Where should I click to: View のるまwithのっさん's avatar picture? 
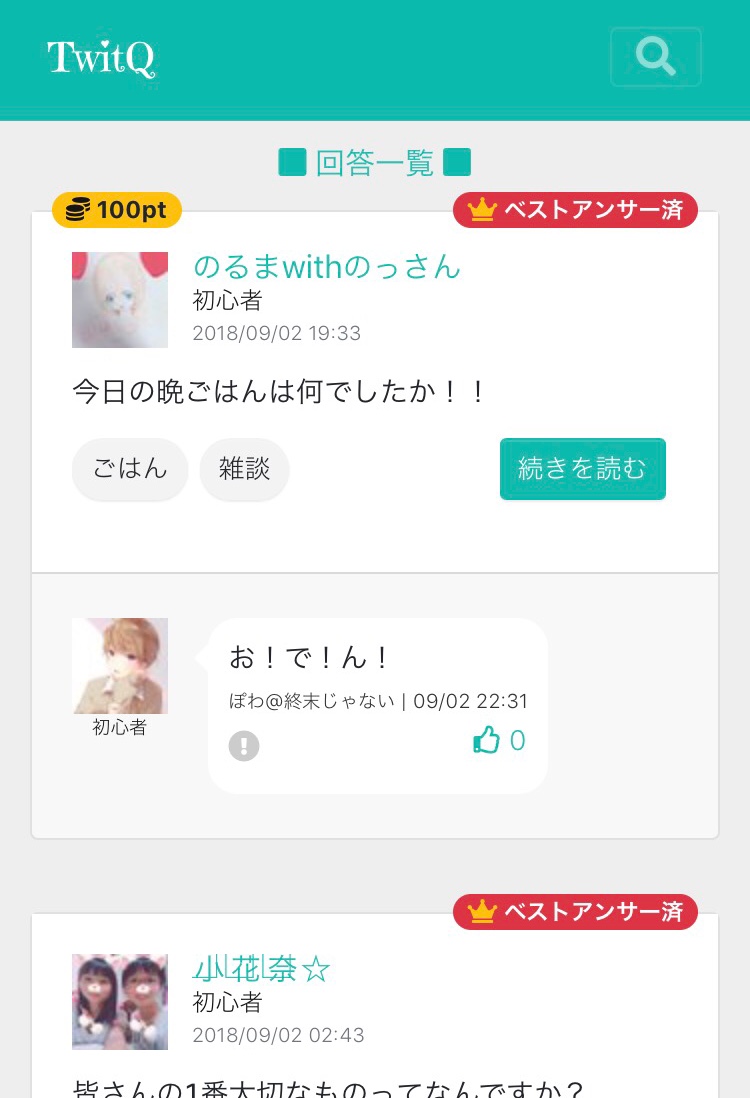point(120,300)
